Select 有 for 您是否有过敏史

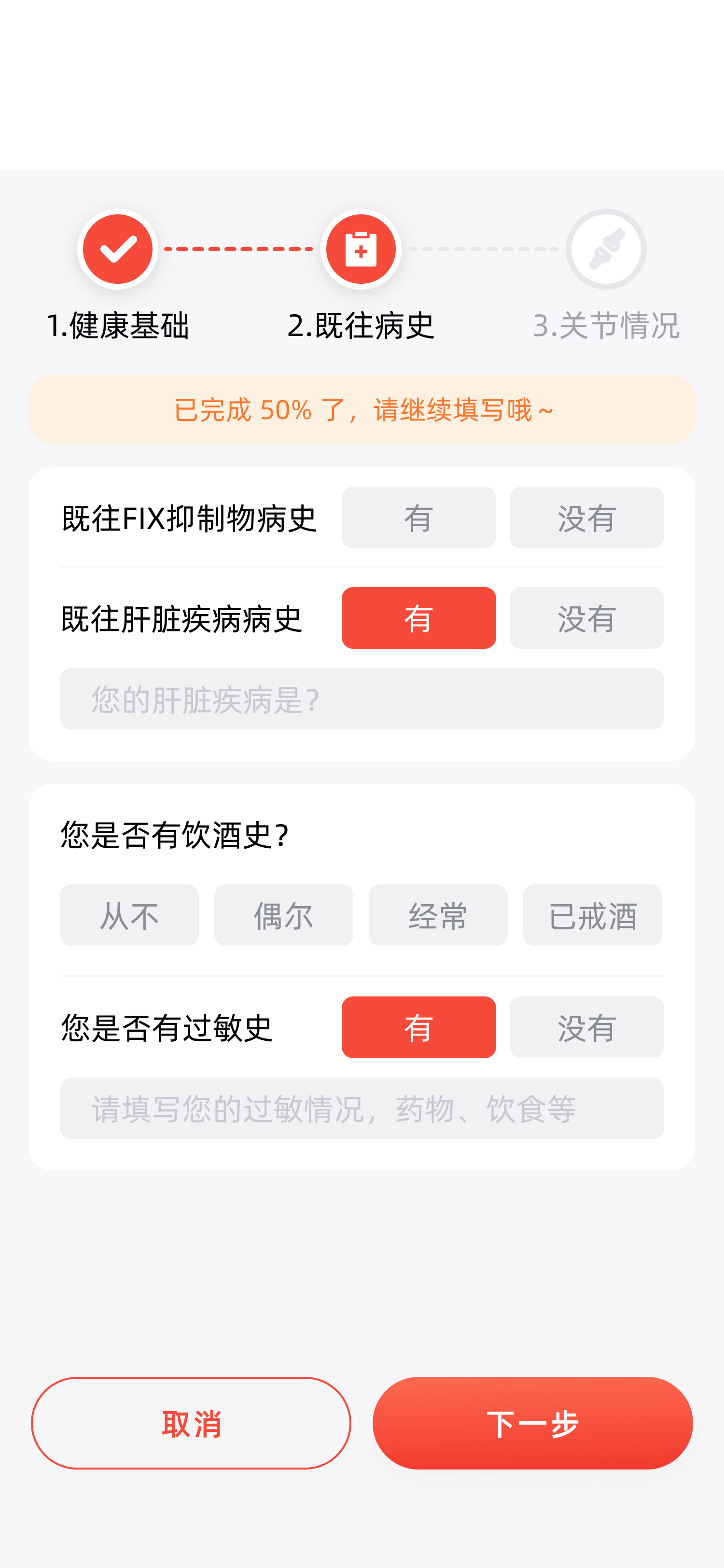[418, 1027]
